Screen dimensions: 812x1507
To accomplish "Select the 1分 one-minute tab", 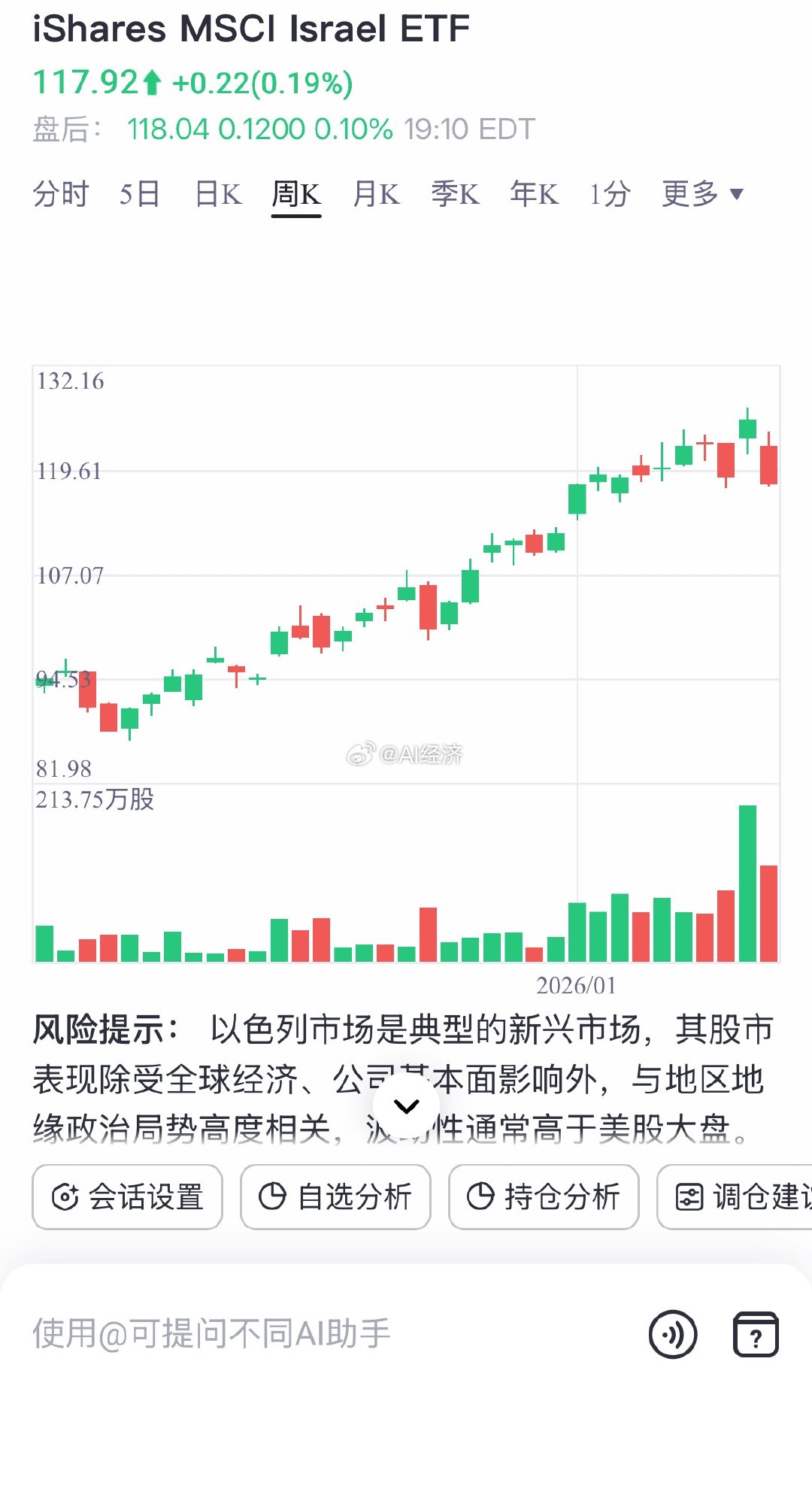I will (x=608, y=194).
